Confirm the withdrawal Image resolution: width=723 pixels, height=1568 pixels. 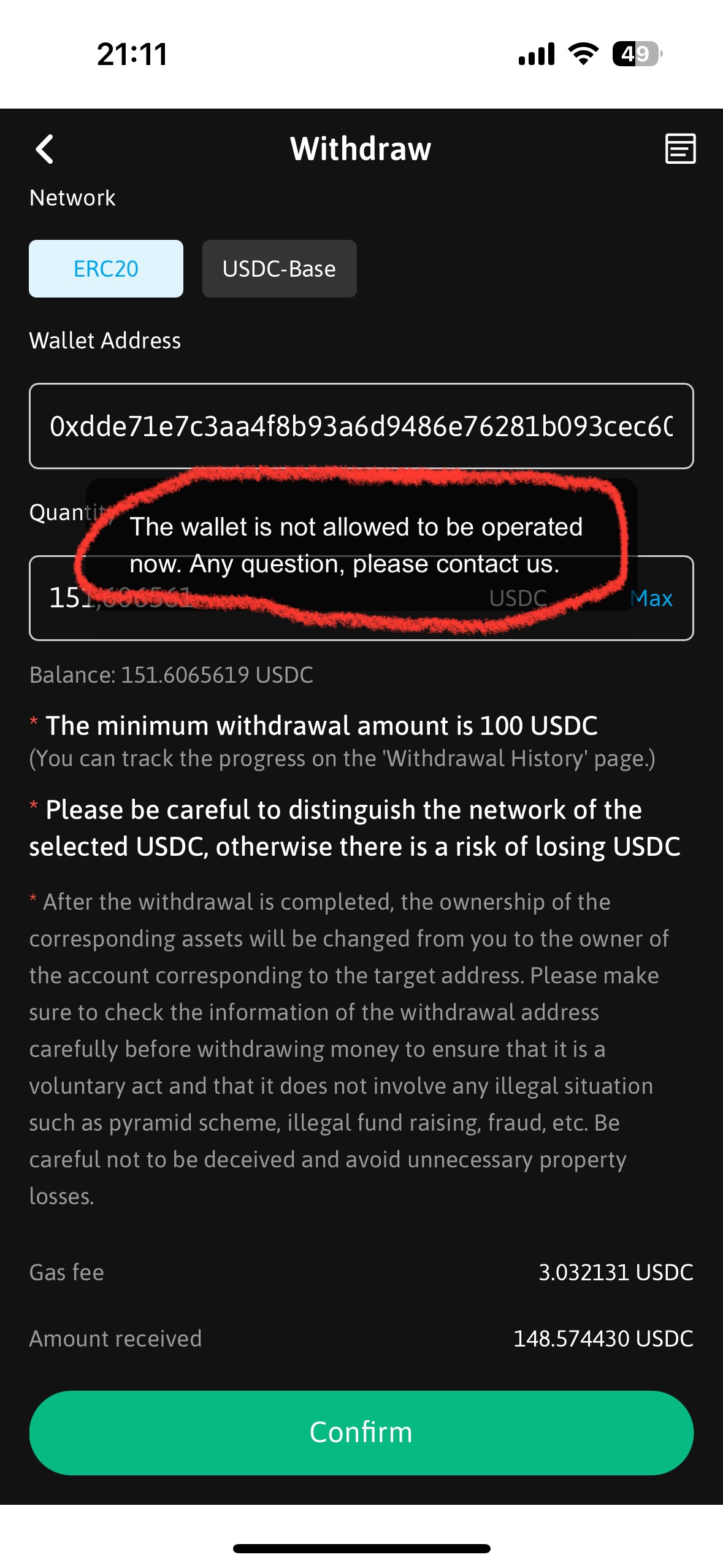click(x=361, y=1432)
